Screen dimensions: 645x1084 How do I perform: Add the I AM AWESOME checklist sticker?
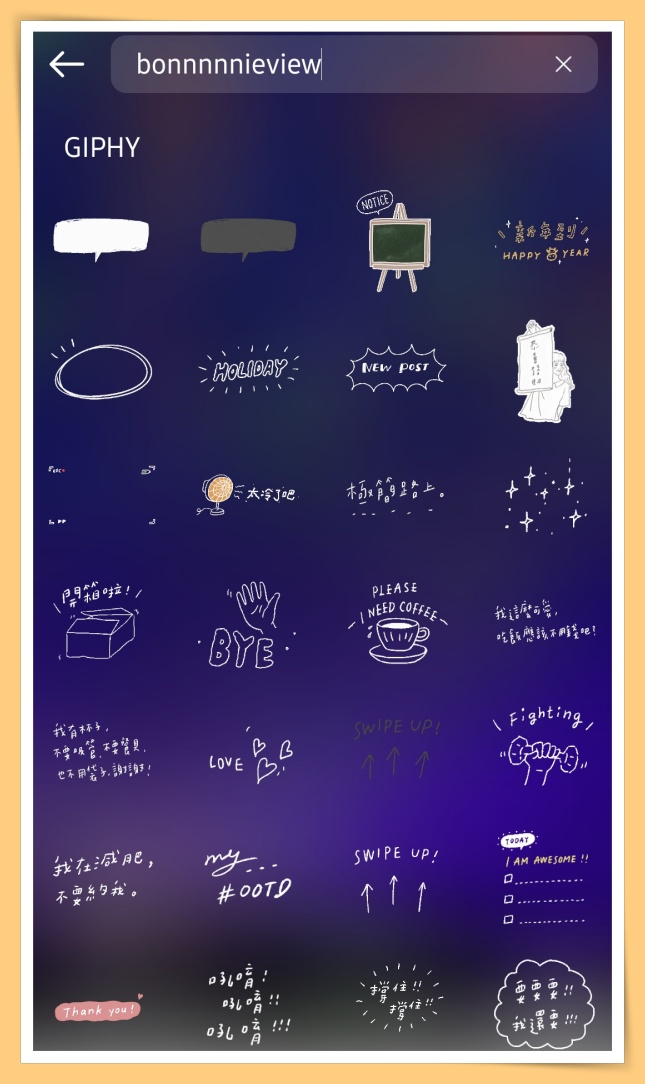coord(545,878)
